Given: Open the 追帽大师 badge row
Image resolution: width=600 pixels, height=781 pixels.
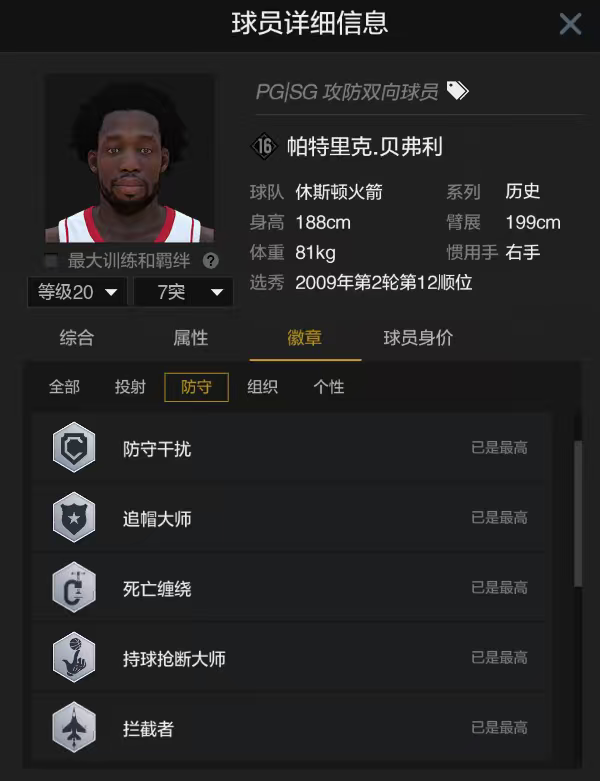Looking at the screenshot, I should 292,518.
